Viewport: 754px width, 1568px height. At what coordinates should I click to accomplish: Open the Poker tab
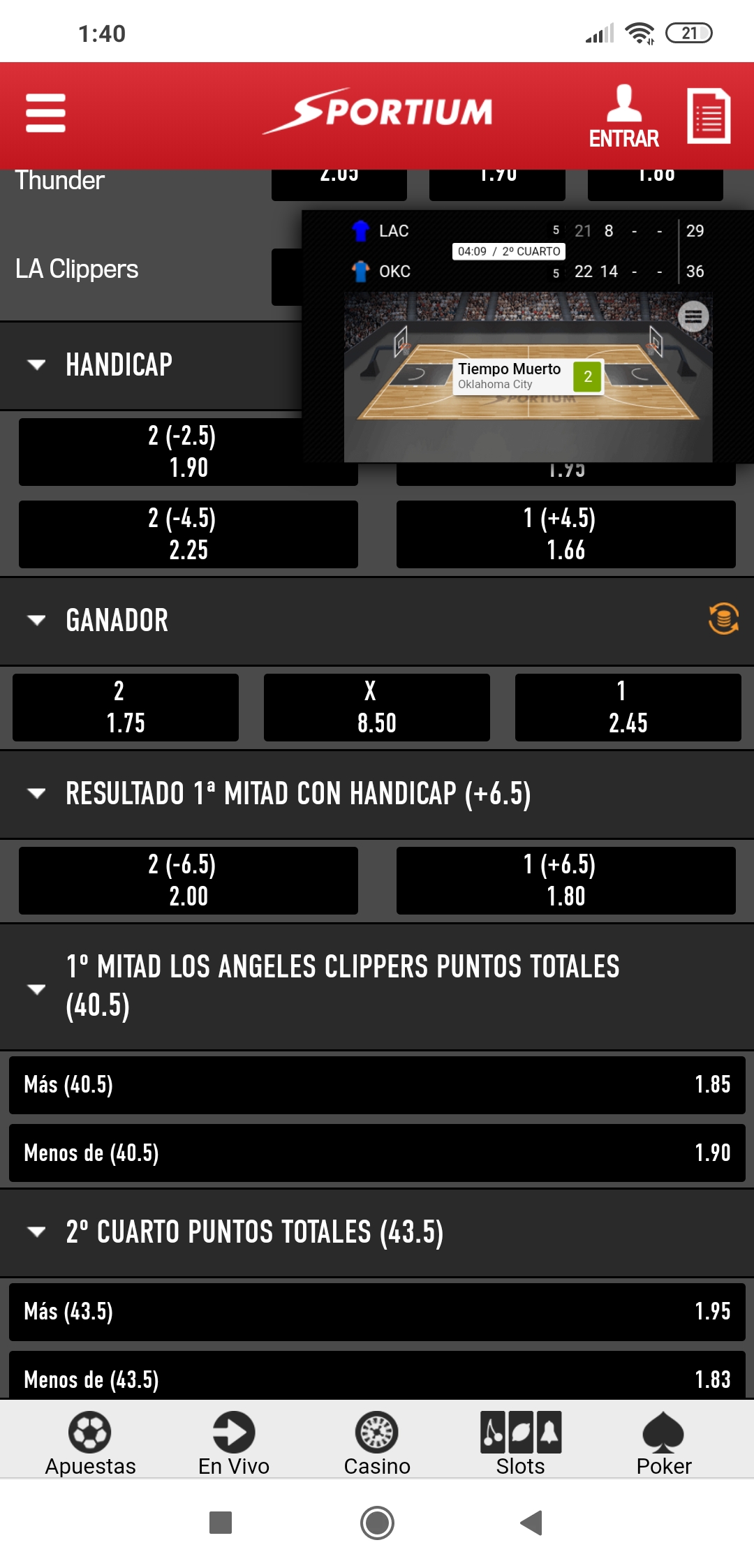[663, 1442]
